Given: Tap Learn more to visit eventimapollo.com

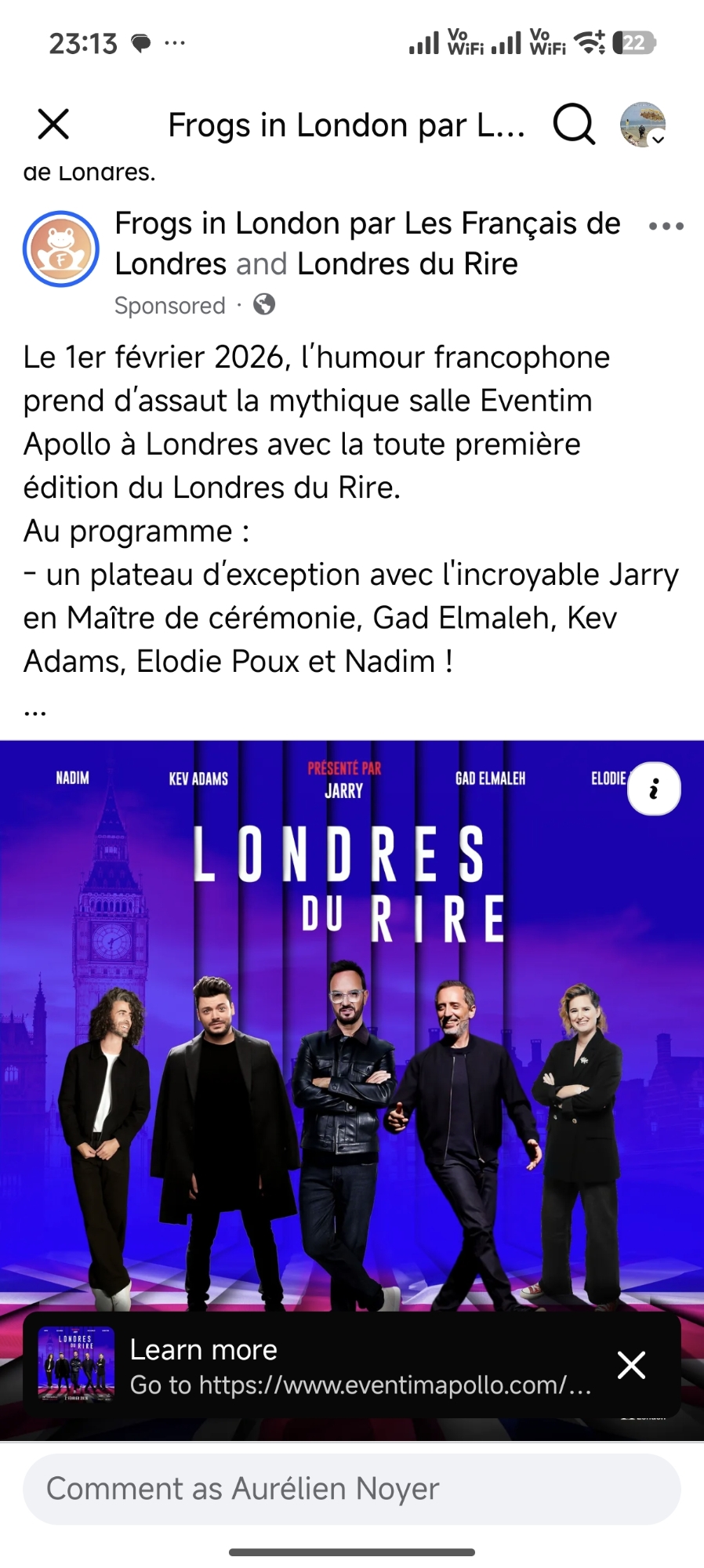Looking at the screenshot, I should tap(359, 1367).
